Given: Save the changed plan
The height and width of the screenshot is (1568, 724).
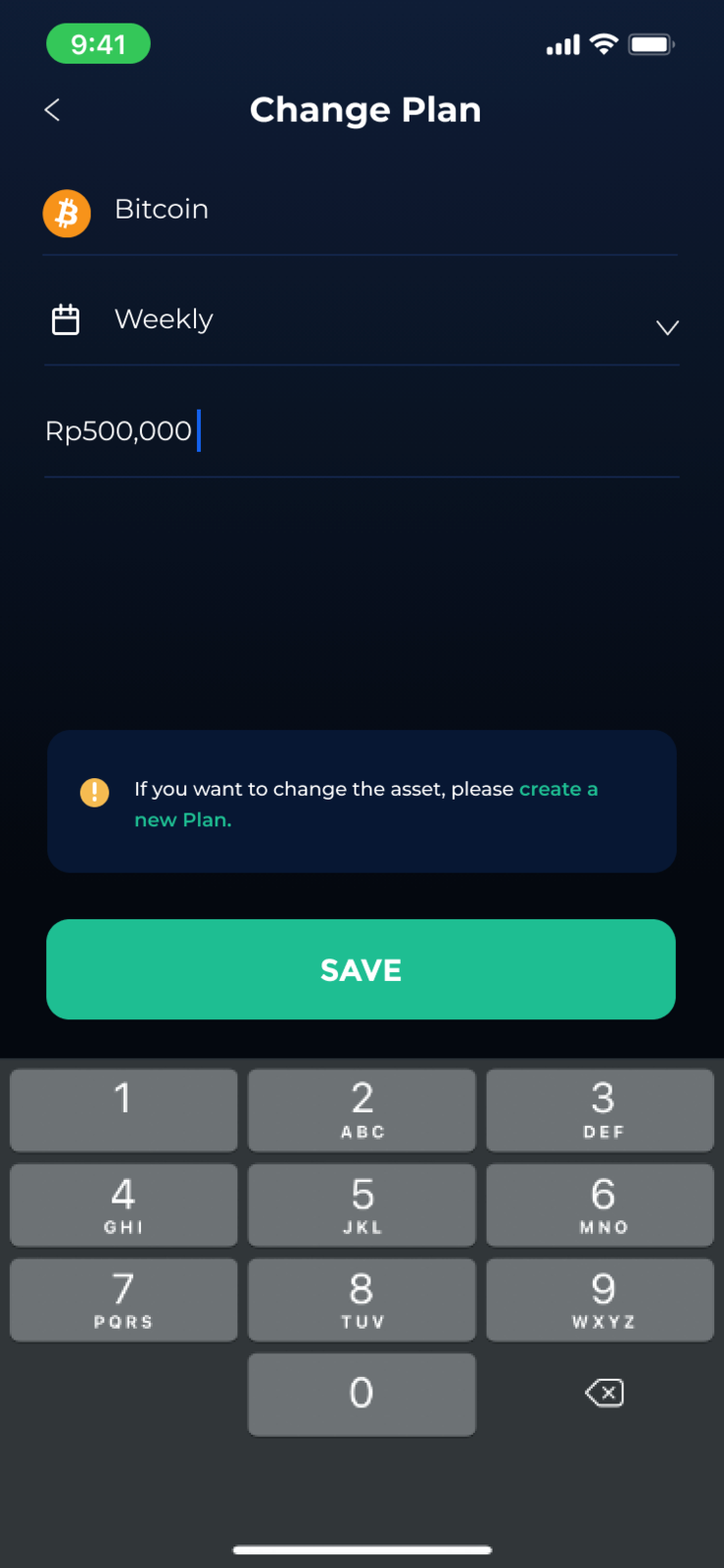Looking at the screenshot, I should 361,969.
